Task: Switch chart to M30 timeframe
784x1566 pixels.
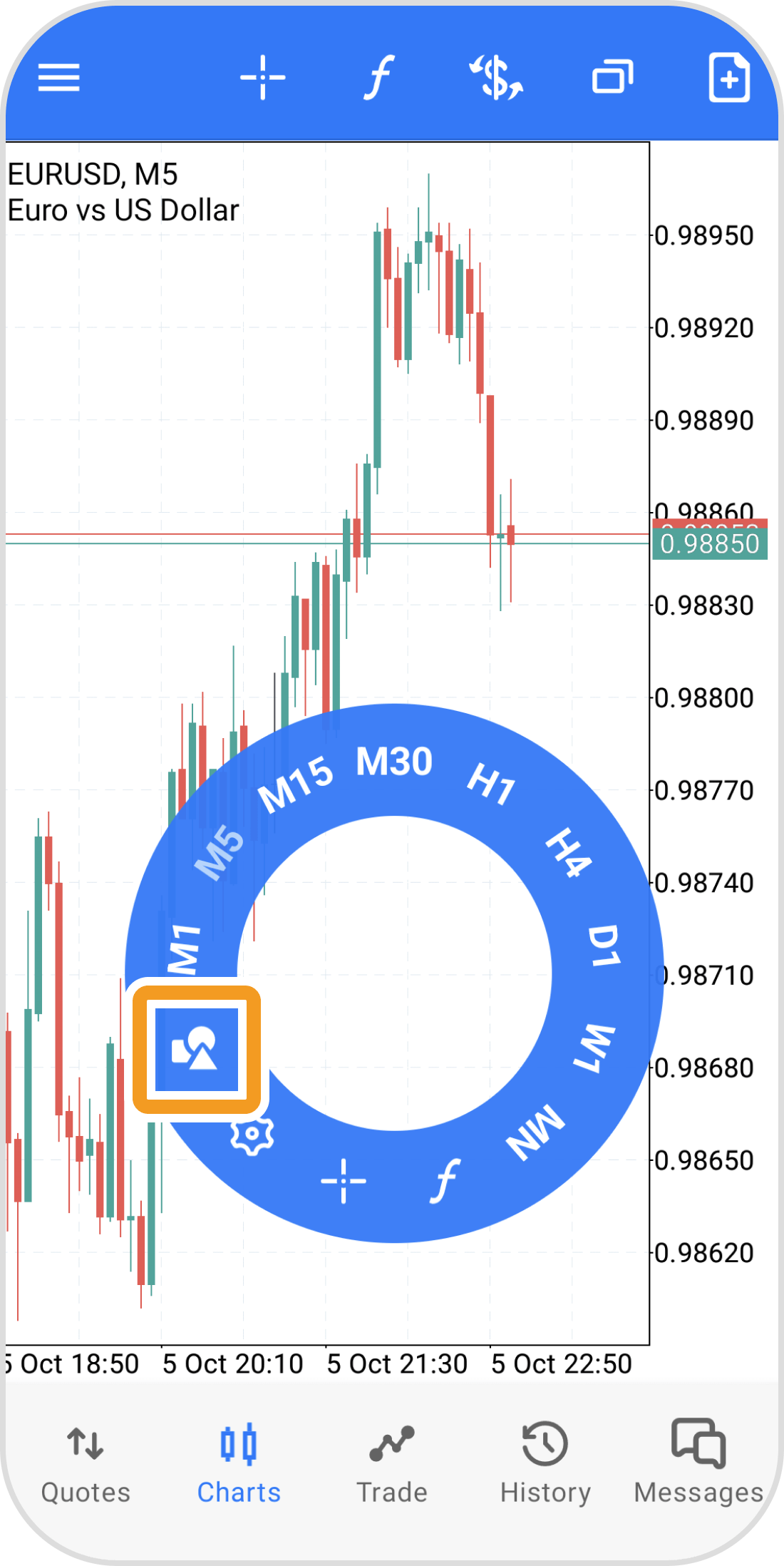Action: click(394, 762)
